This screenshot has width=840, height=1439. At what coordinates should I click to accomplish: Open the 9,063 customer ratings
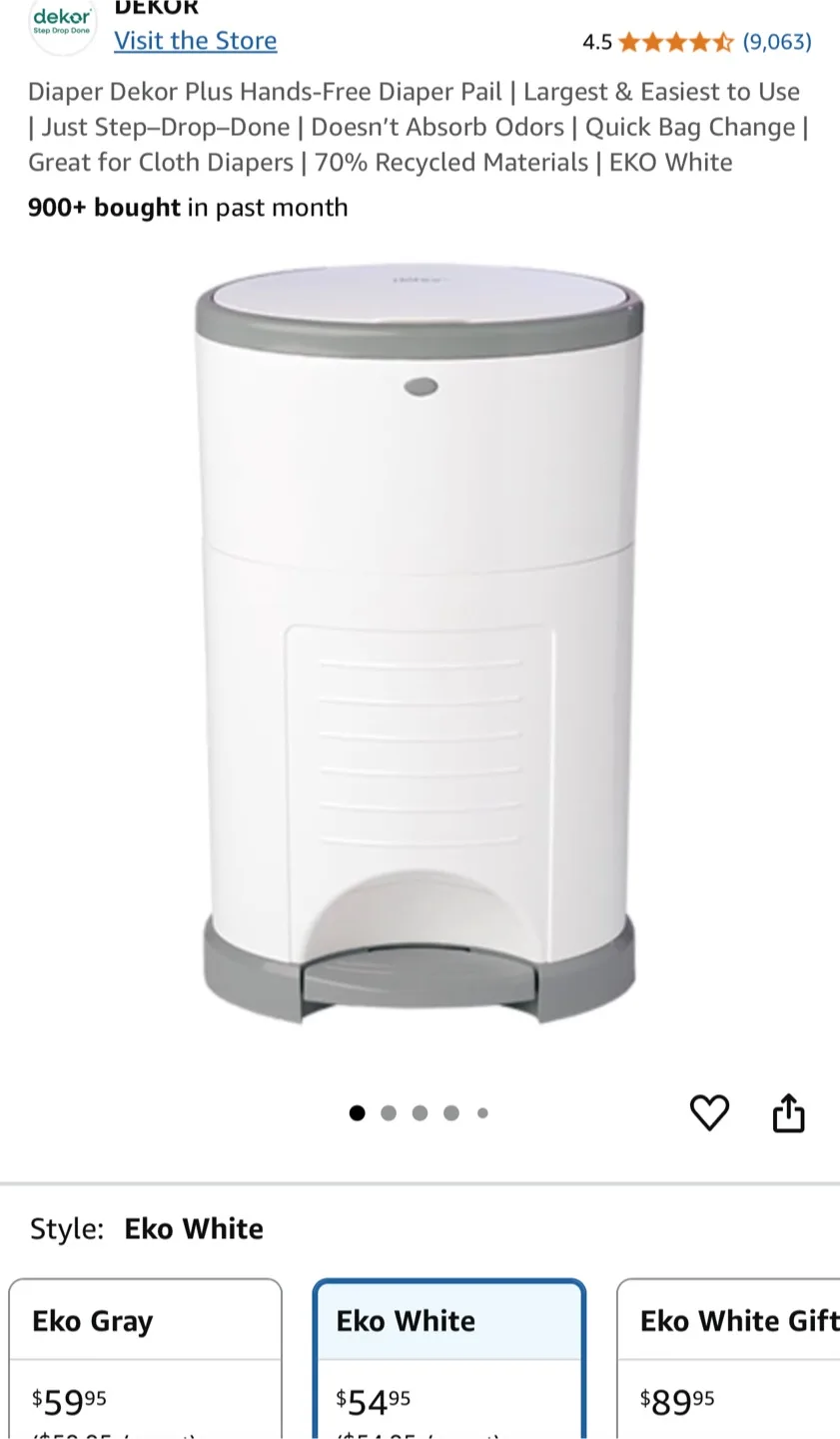[776, 42]
